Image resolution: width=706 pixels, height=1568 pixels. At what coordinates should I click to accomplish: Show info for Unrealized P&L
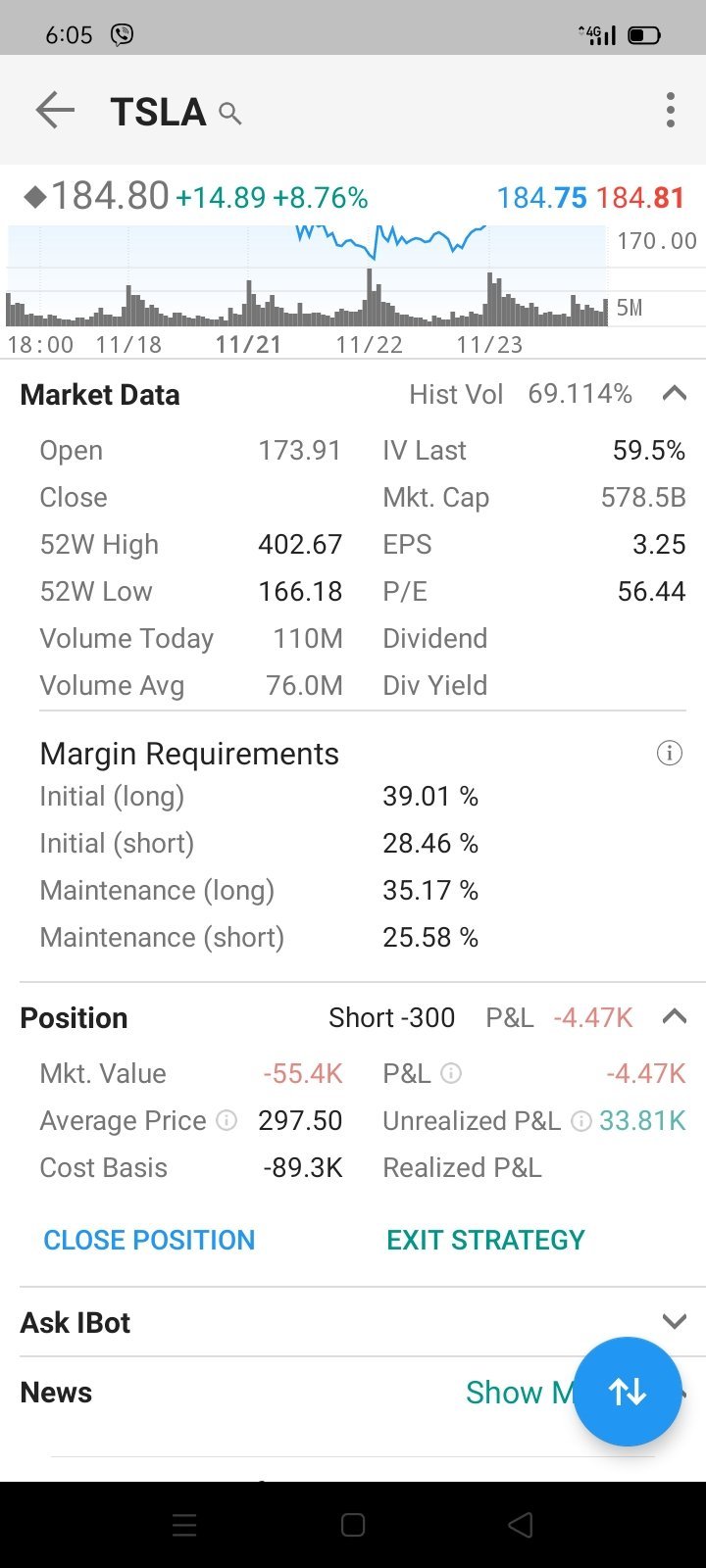(581, 1120)
